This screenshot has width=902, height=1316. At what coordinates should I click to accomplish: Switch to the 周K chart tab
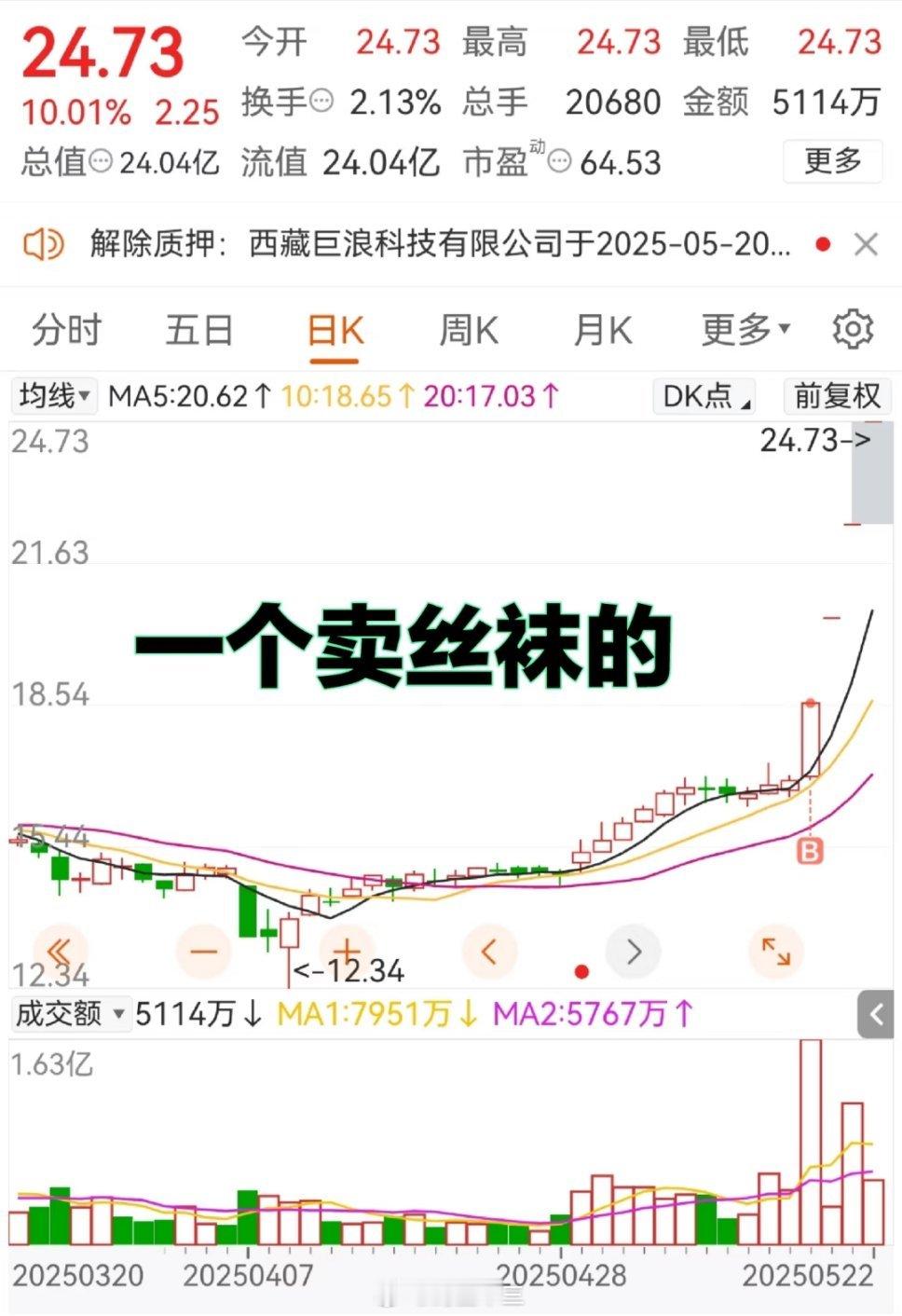point(469,331)
